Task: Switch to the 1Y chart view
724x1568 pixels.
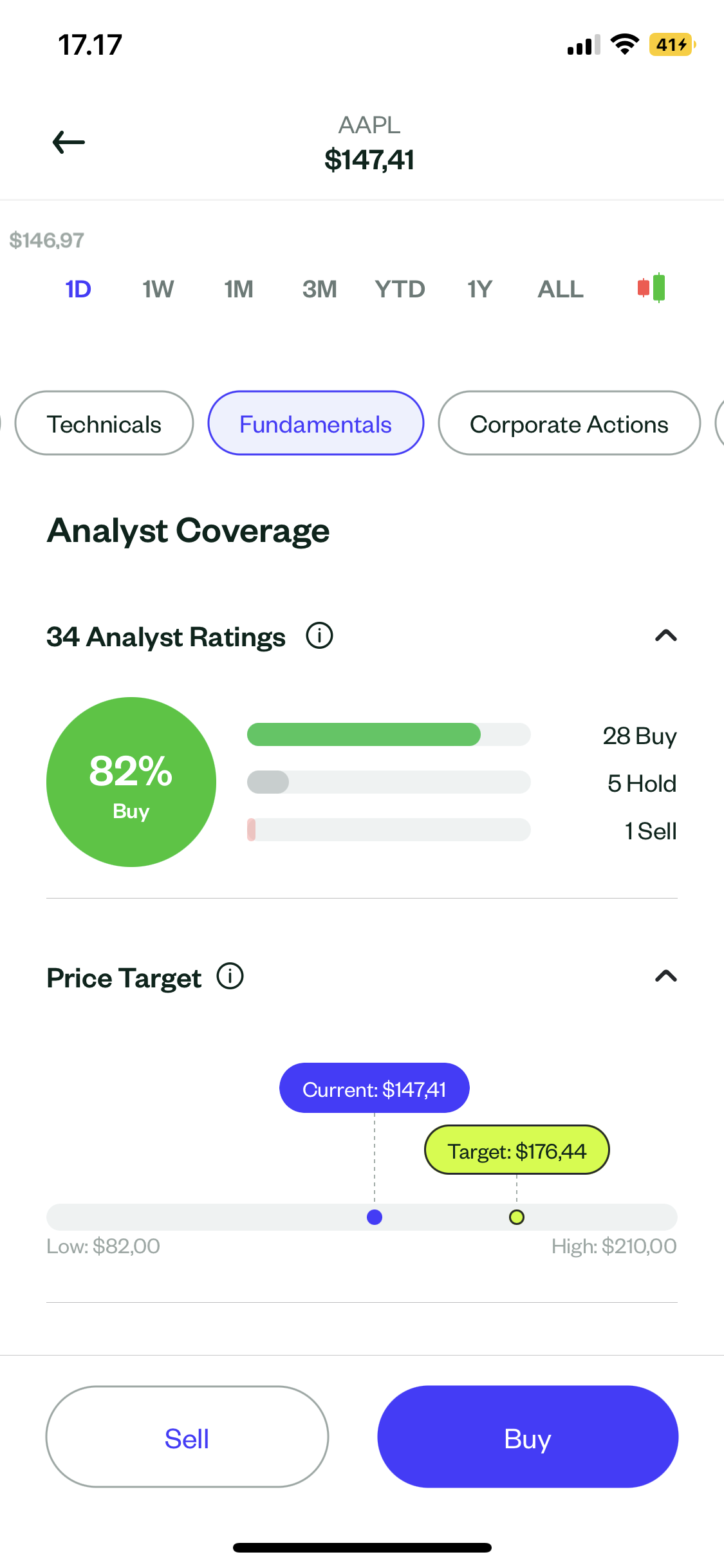Action: [479, 288]
